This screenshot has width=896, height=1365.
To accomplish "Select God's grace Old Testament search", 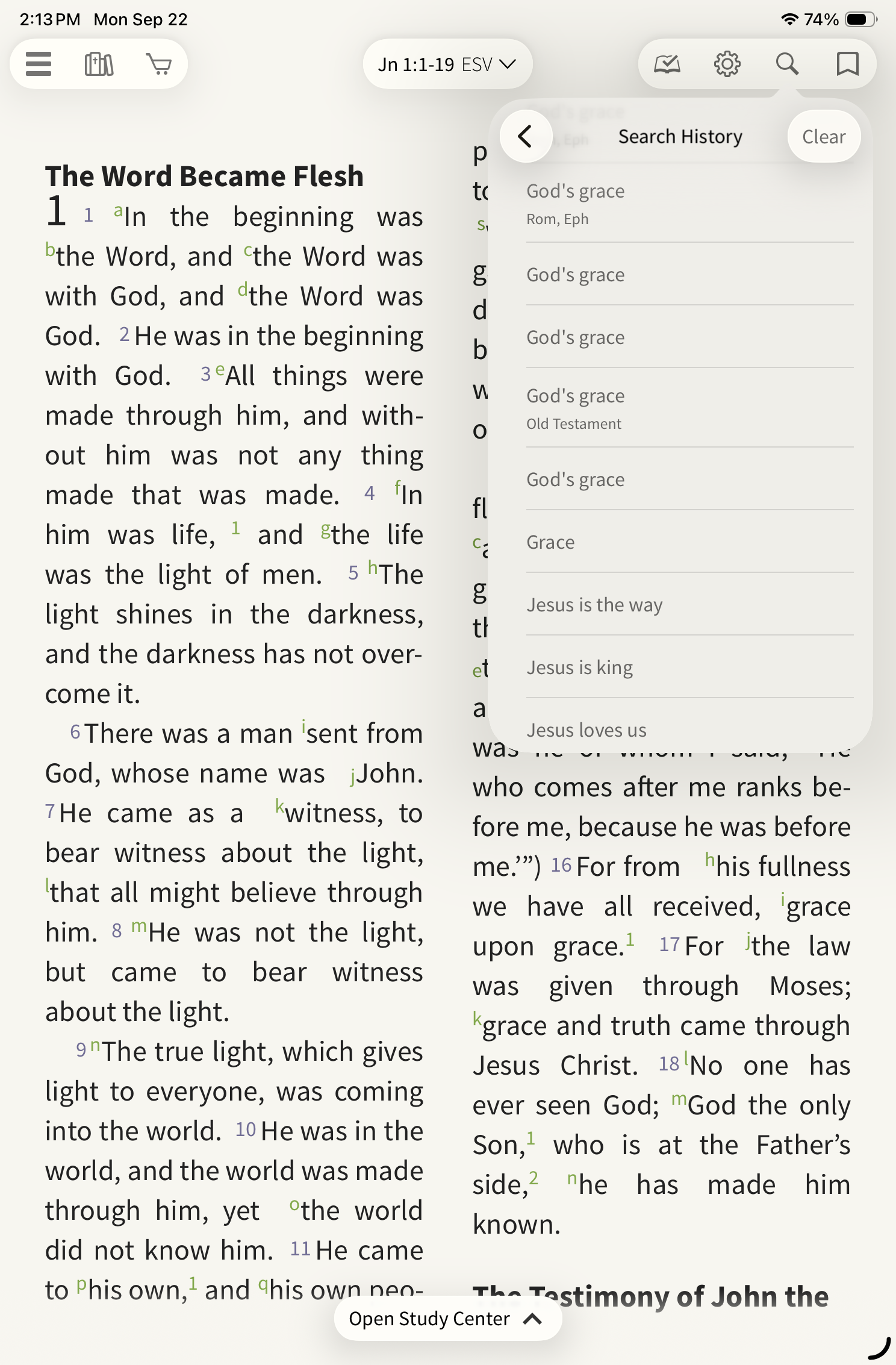I will tap(689, 408).
